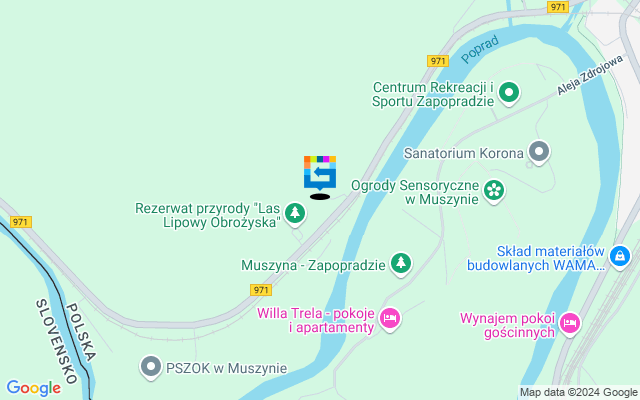
Task: Open Willa Trela lodging pin
Action: pos(390,319)
